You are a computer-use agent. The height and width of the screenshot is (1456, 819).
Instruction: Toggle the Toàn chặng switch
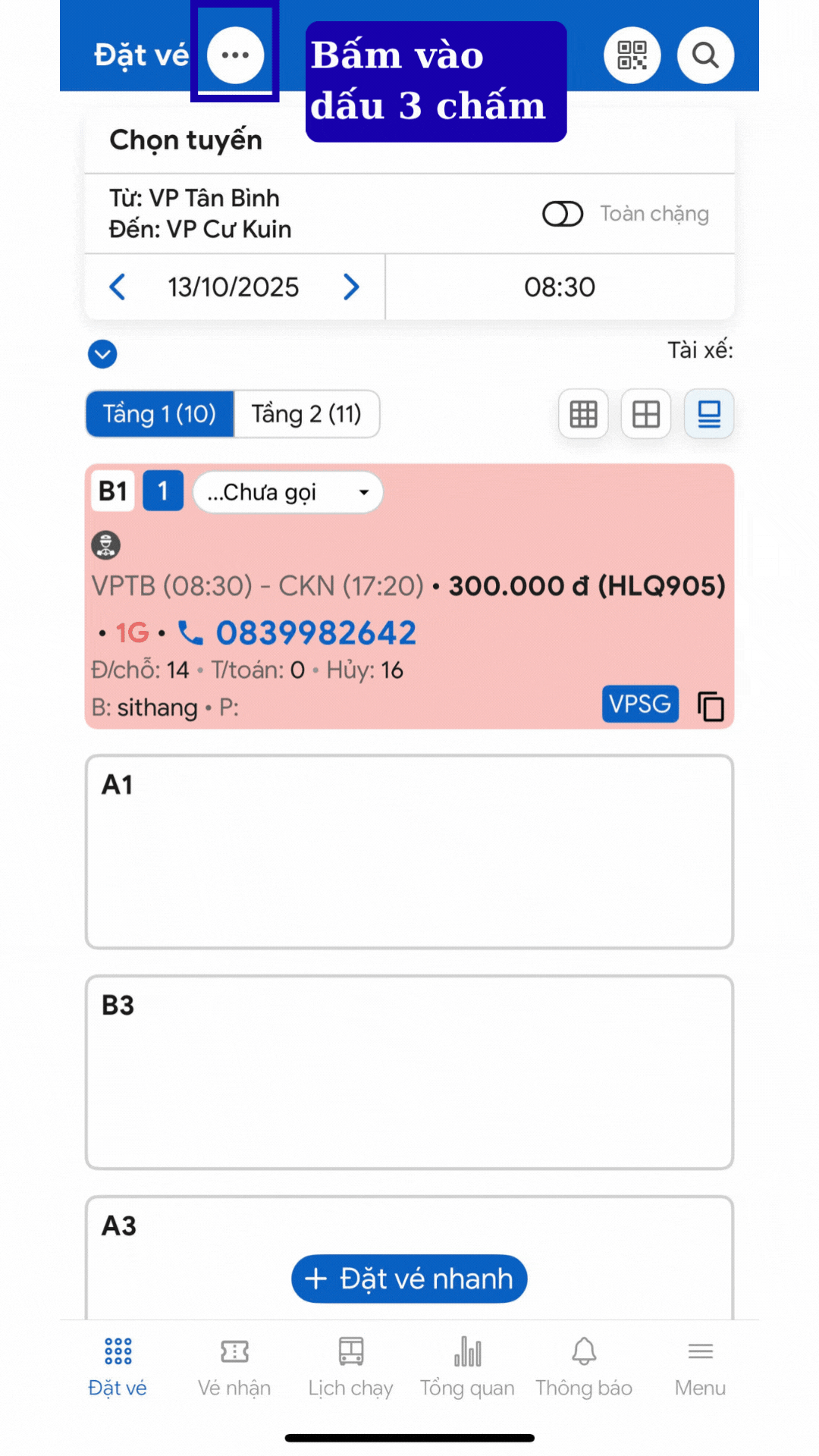[563, 214]
